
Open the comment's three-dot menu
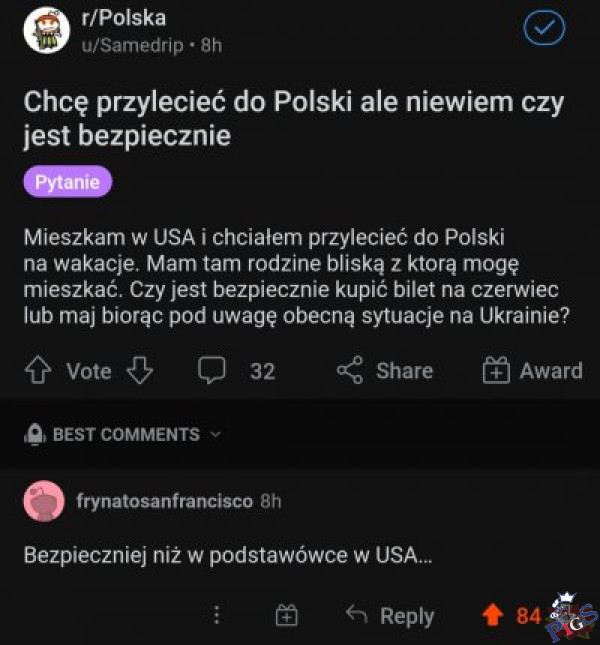(x=216, y=616)
